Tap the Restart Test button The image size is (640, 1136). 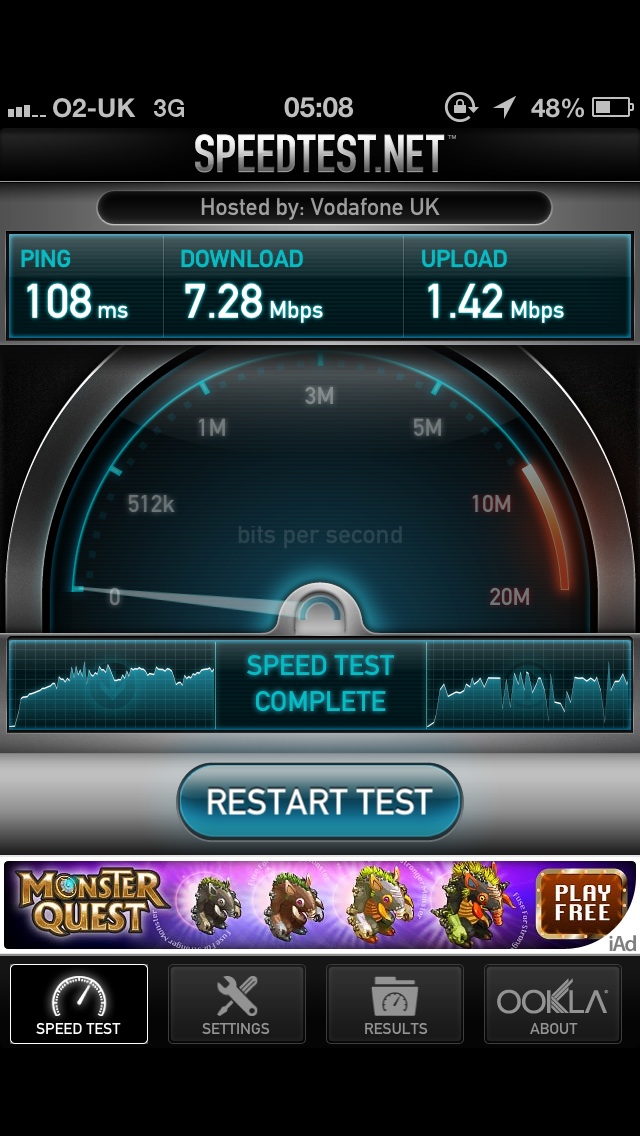[320, 801]
